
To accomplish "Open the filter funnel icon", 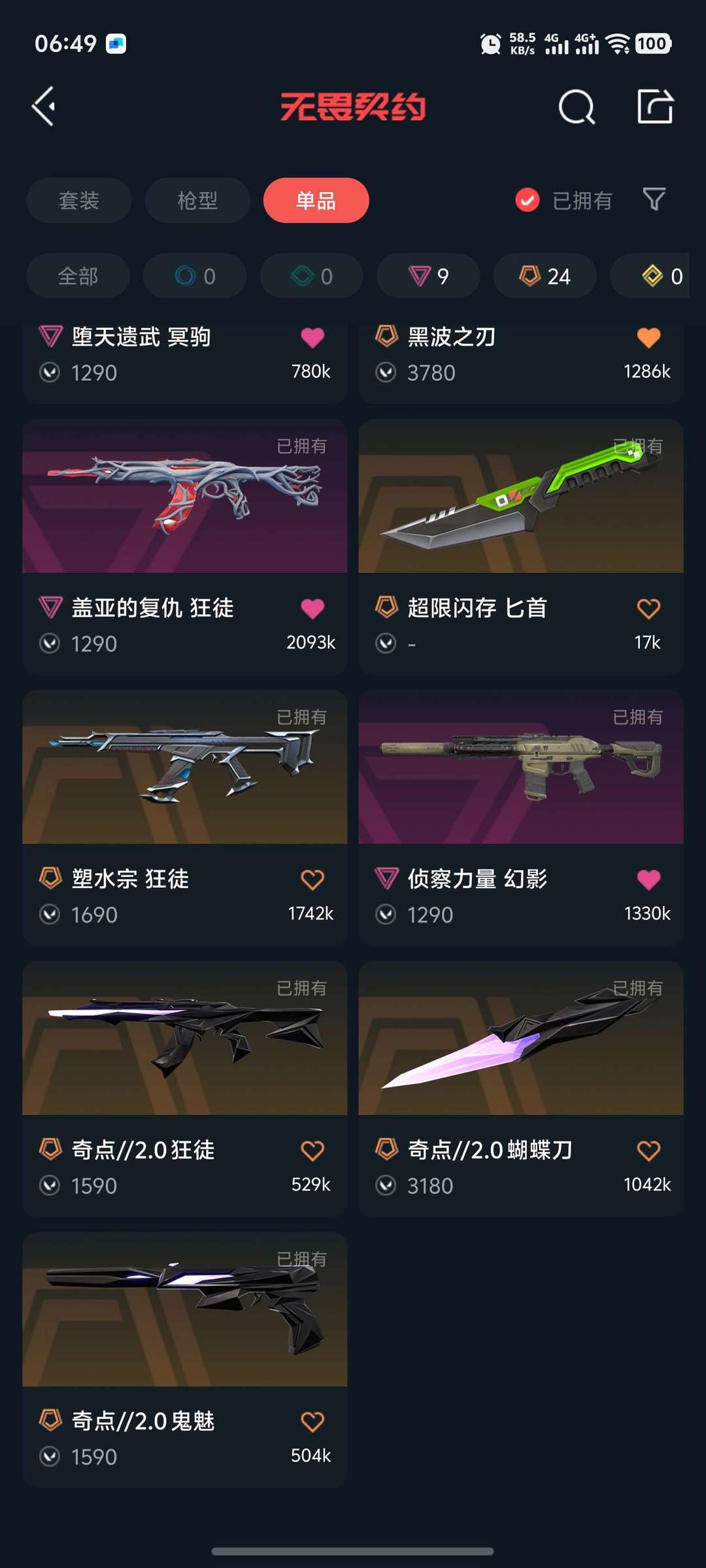I will click(x=654, y=199).
